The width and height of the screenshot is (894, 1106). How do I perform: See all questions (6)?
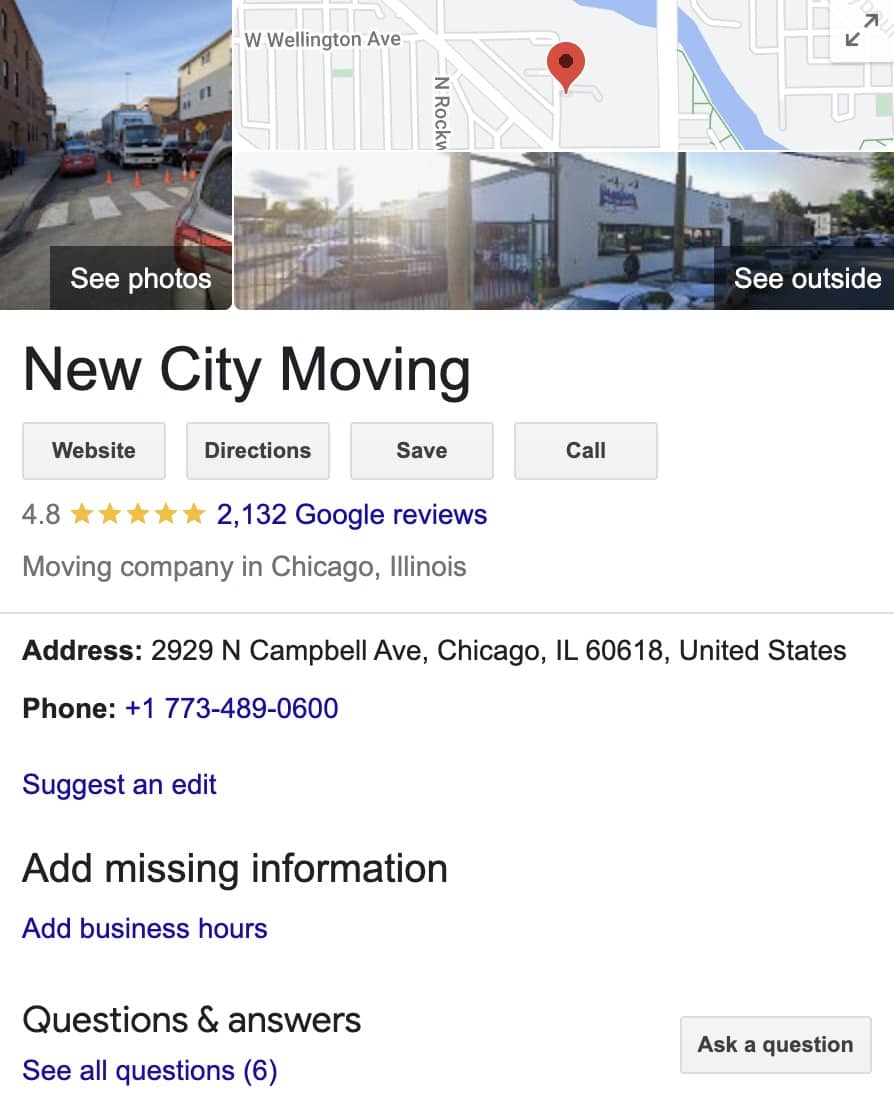tap(149, 1071)
